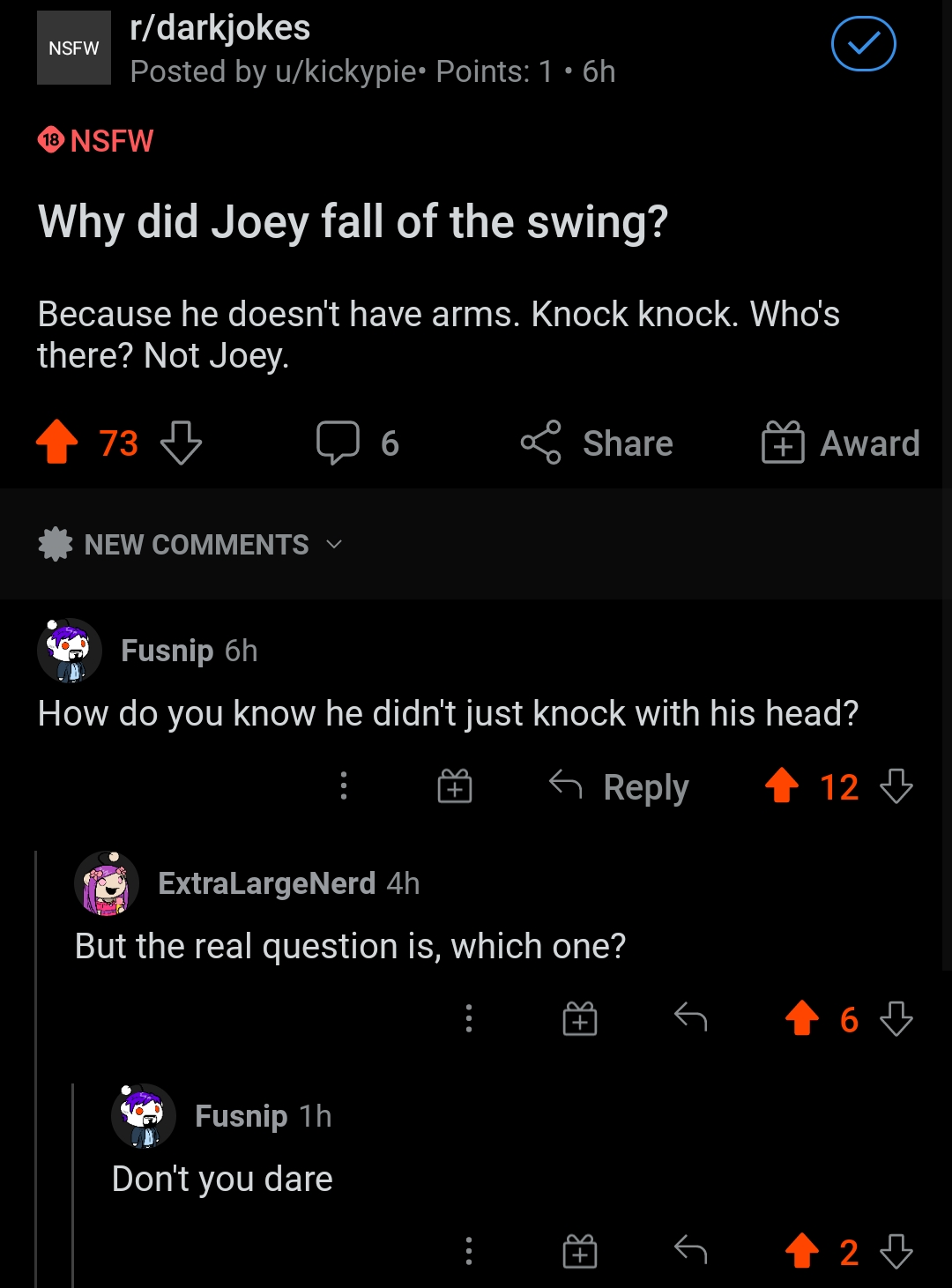952x1288 pixels.
Task: Reply to the "Don't you dare" comment
Action: [x=691, y=1251]
